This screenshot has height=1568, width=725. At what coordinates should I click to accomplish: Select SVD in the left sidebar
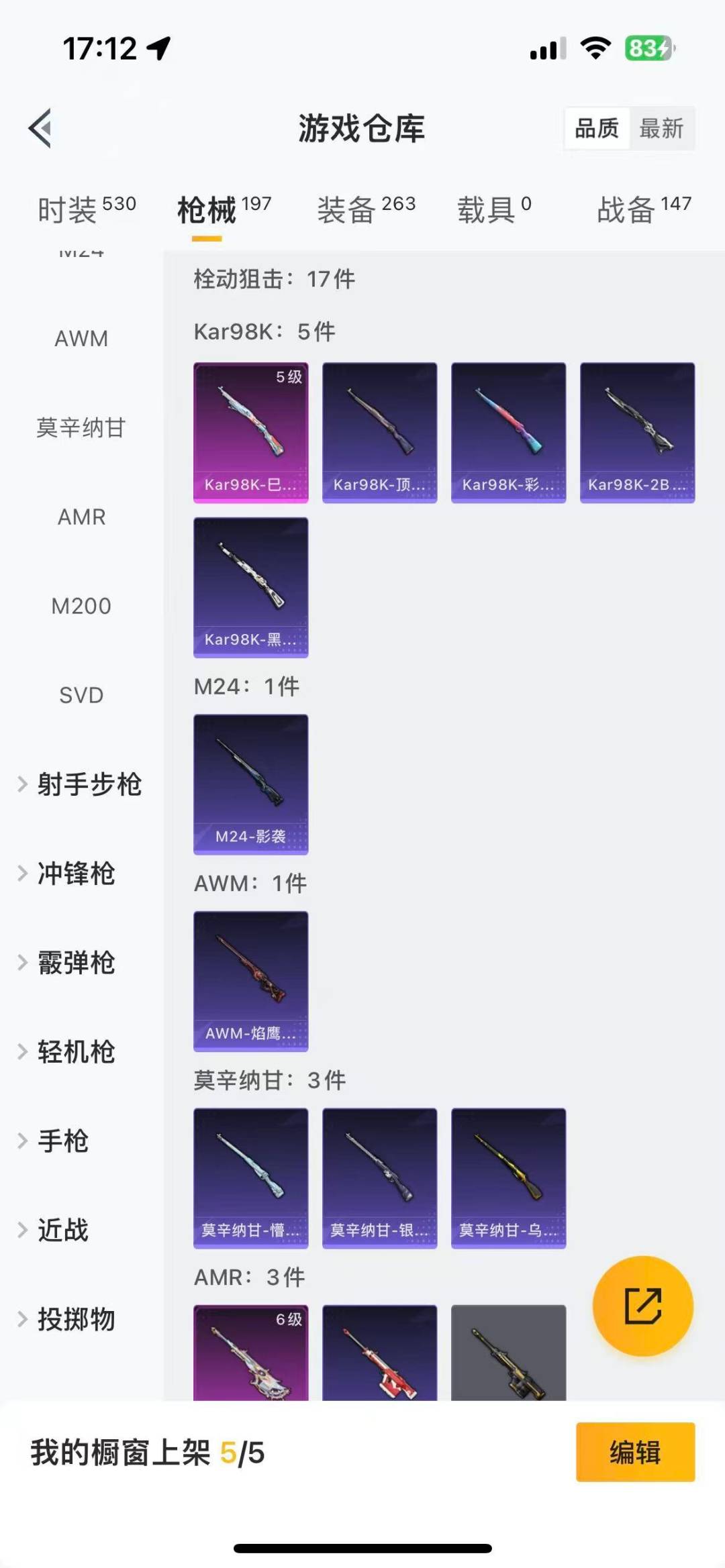[x=81, y=696]
